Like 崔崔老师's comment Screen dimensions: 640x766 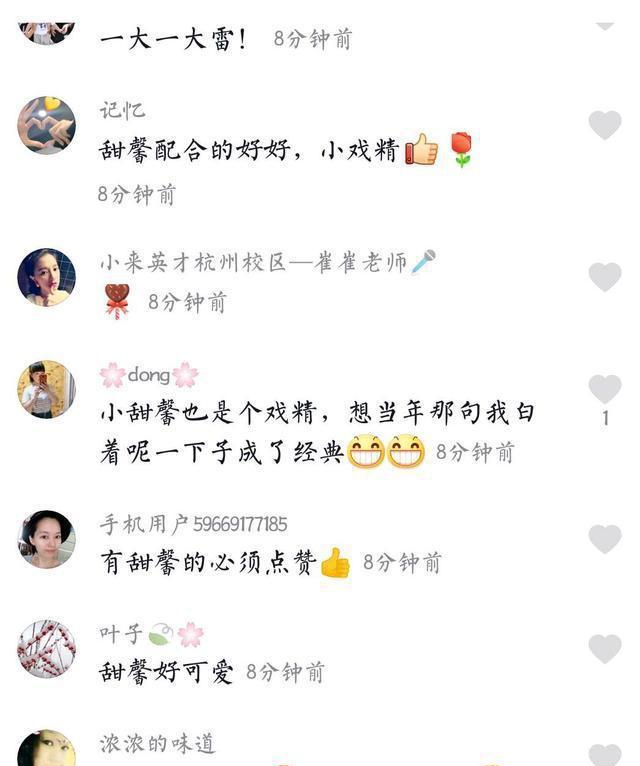(x=604, y=277)
